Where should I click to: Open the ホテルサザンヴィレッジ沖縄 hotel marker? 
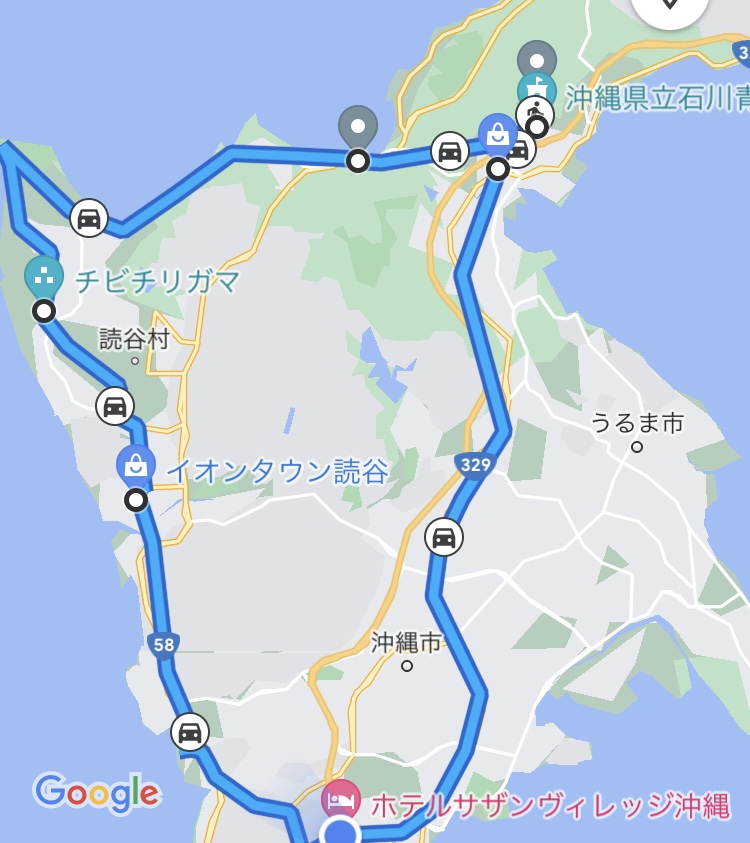pyautogui.click(x=341, y=800)
